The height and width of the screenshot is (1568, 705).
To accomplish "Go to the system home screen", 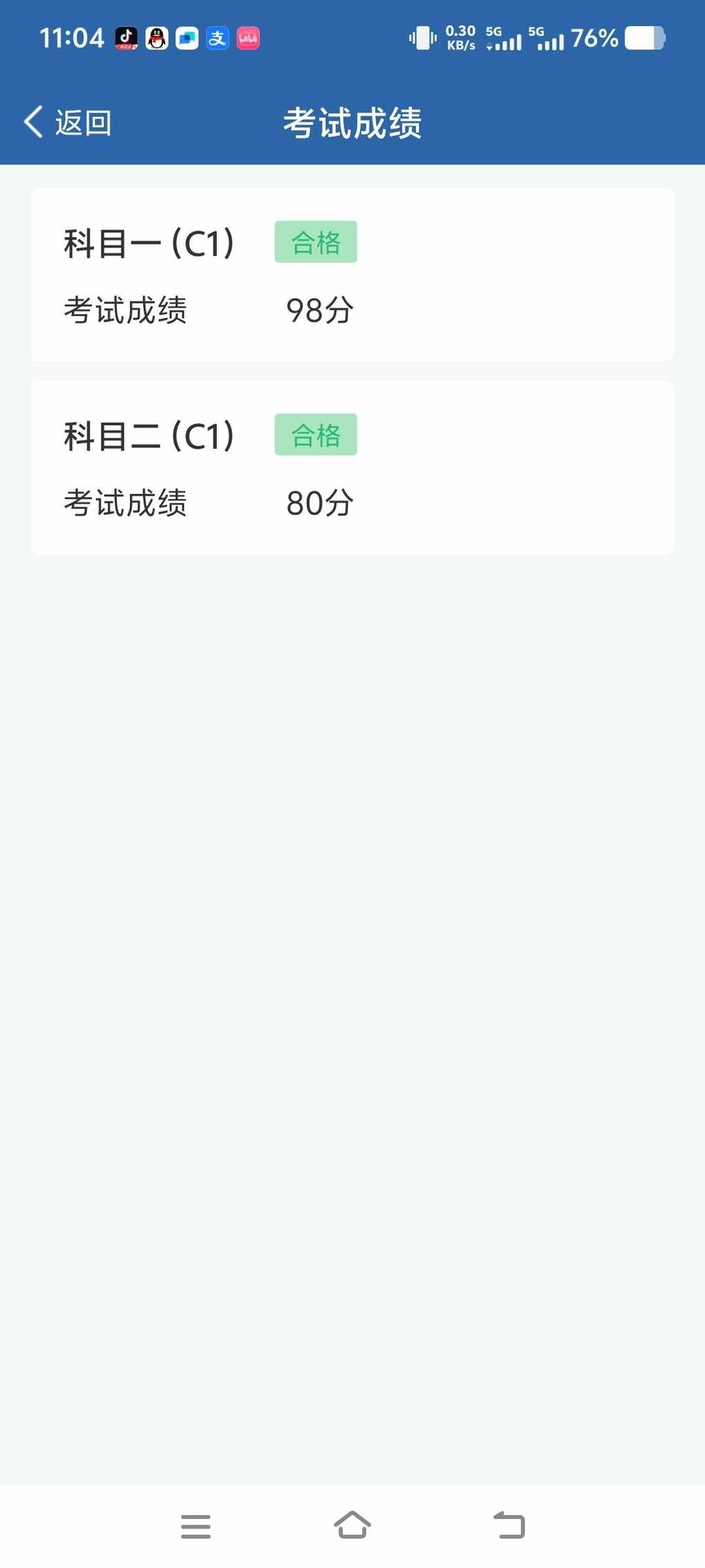I will pos(352,1524).
